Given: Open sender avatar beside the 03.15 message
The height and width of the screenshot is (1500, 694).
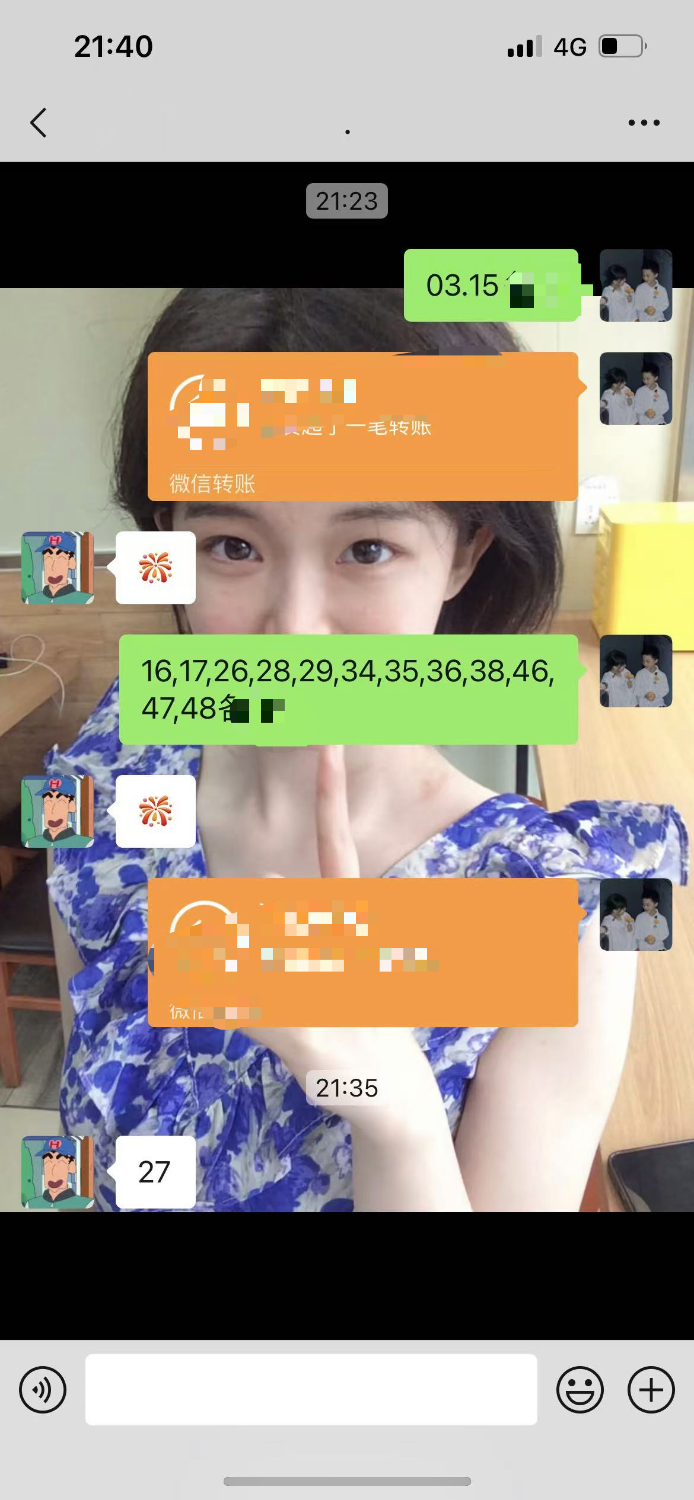Looking at the screenshot, I should pos(635,285).
